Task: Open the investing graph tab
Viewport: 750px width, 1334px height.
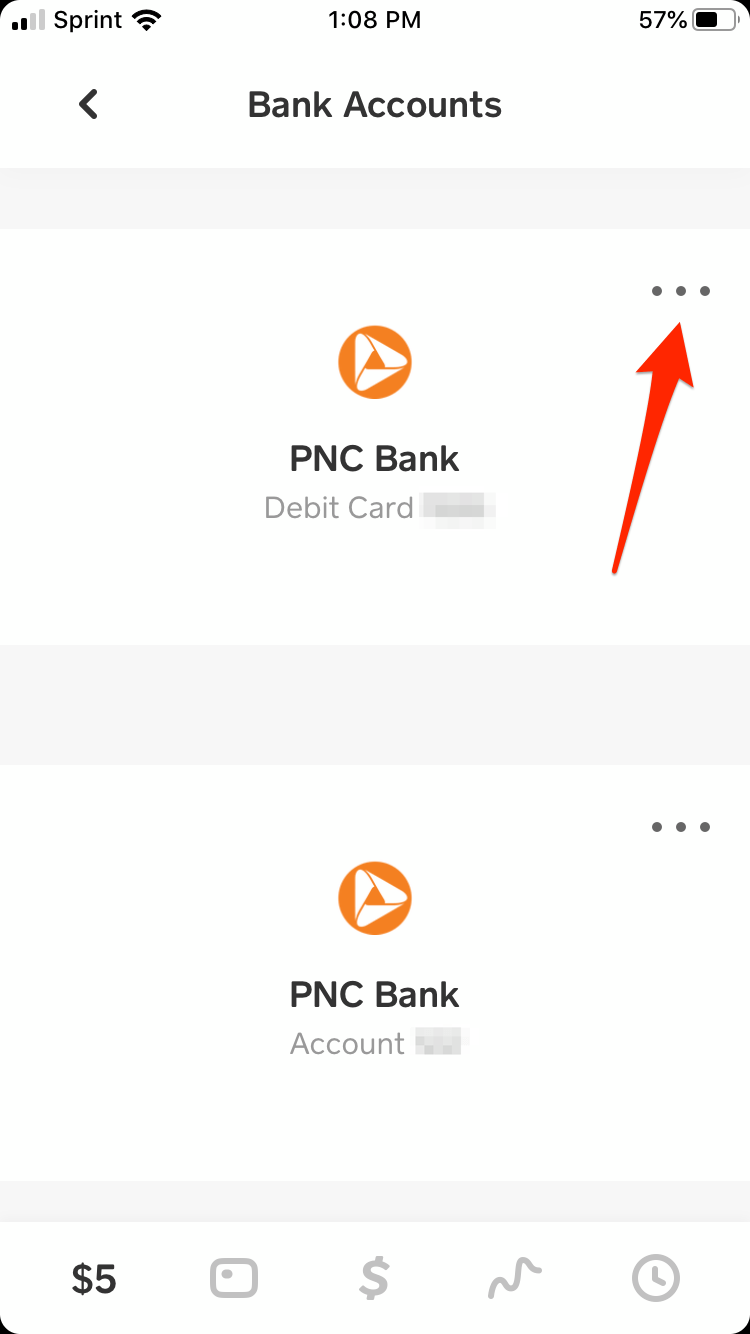Action: pyautogui.click(x=514, y=1279)
